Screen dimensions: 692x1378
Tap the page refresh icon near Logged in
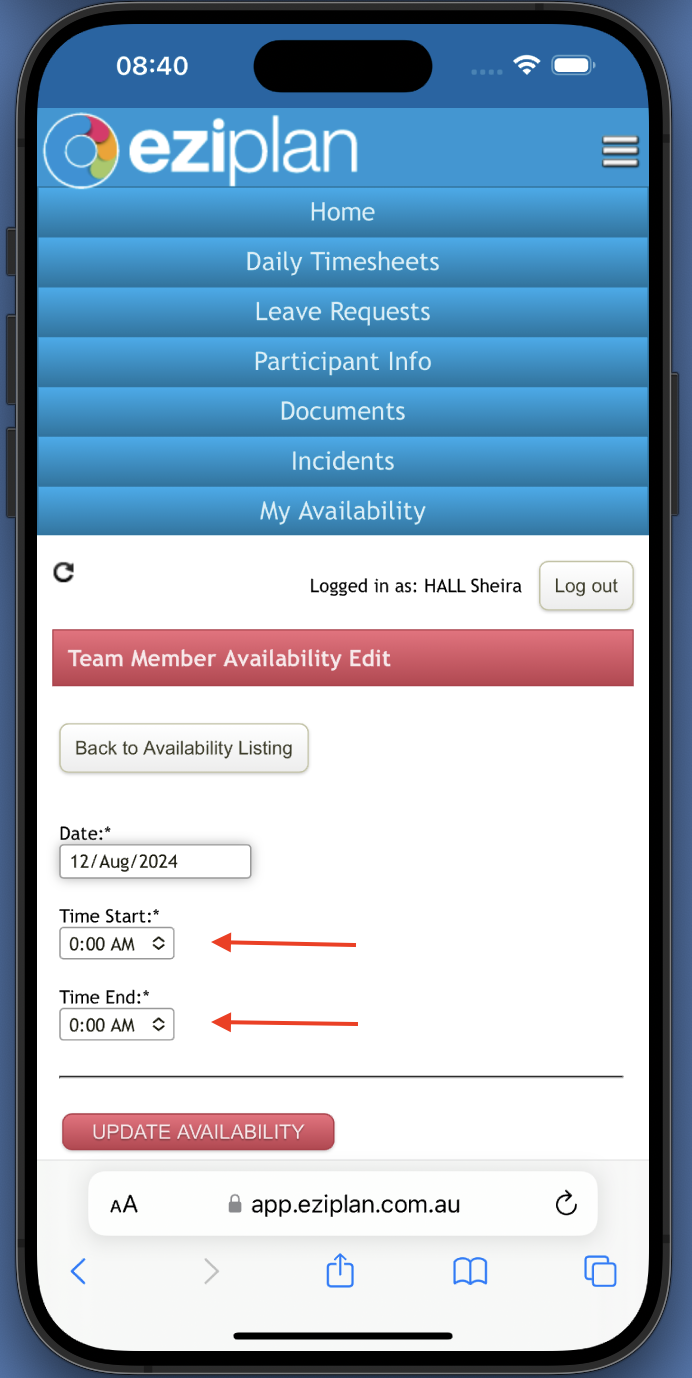pos(64,572)
